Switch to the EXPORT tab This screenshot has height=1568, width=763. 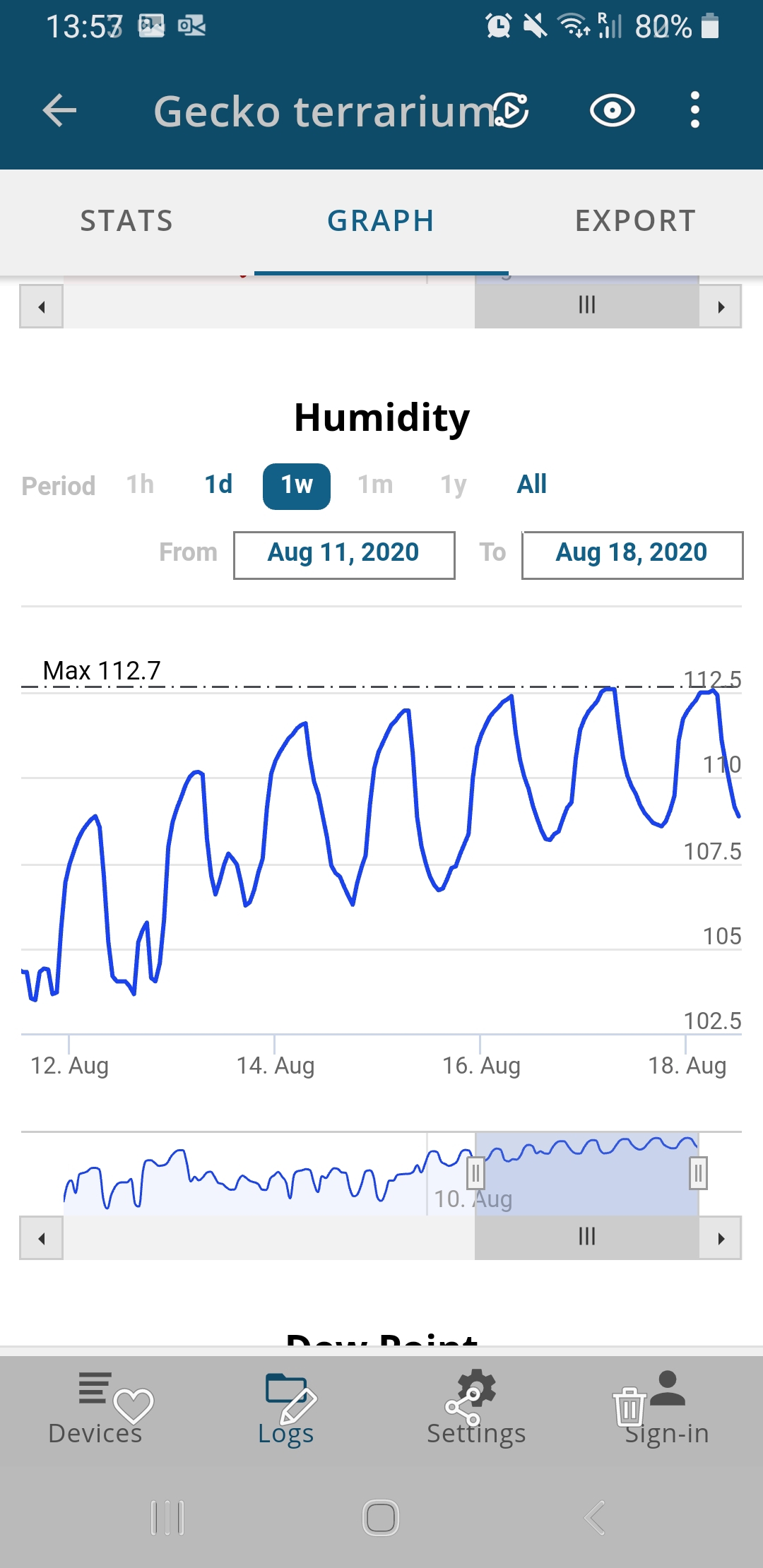click(x=636, y=221)
